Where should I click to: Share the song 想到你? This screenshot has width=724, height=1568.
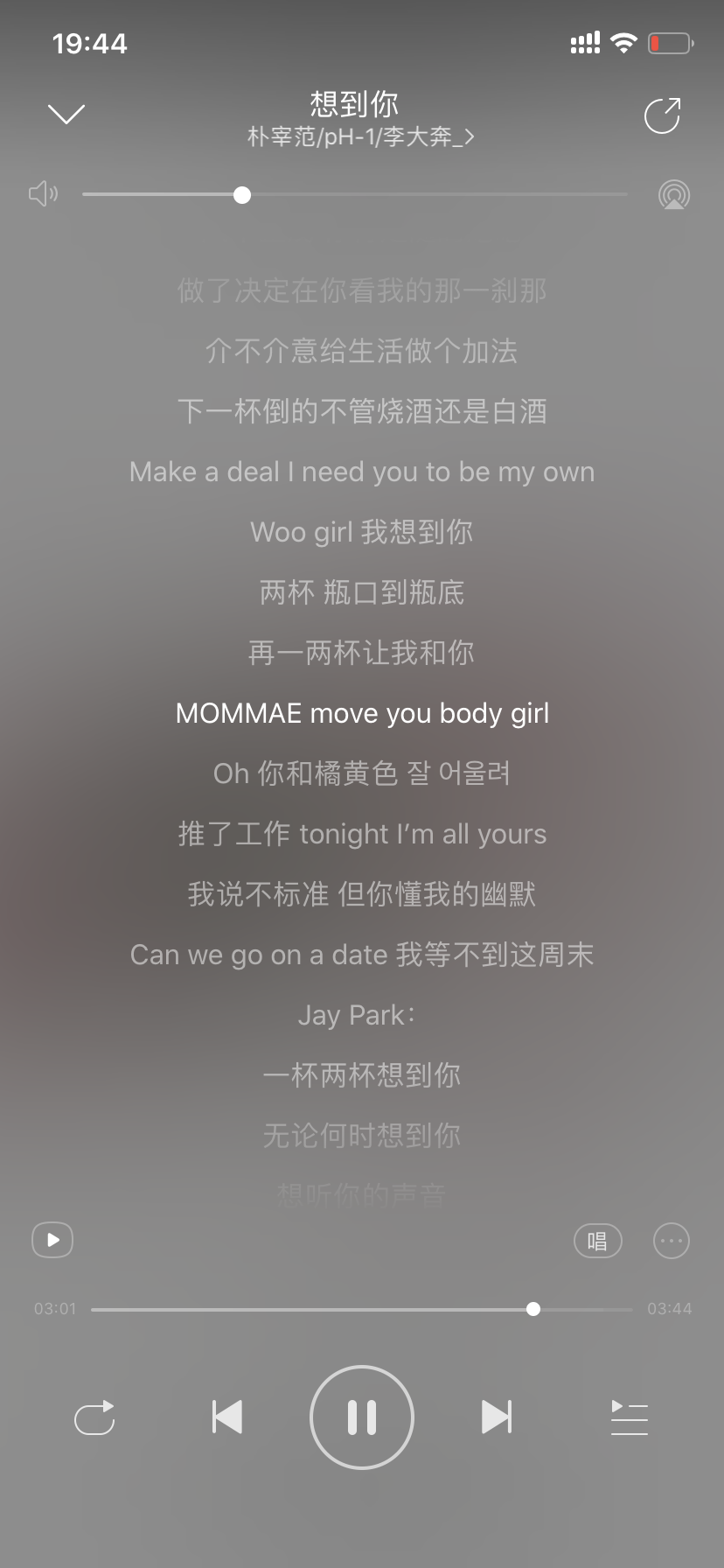click(x=662, y=115)
